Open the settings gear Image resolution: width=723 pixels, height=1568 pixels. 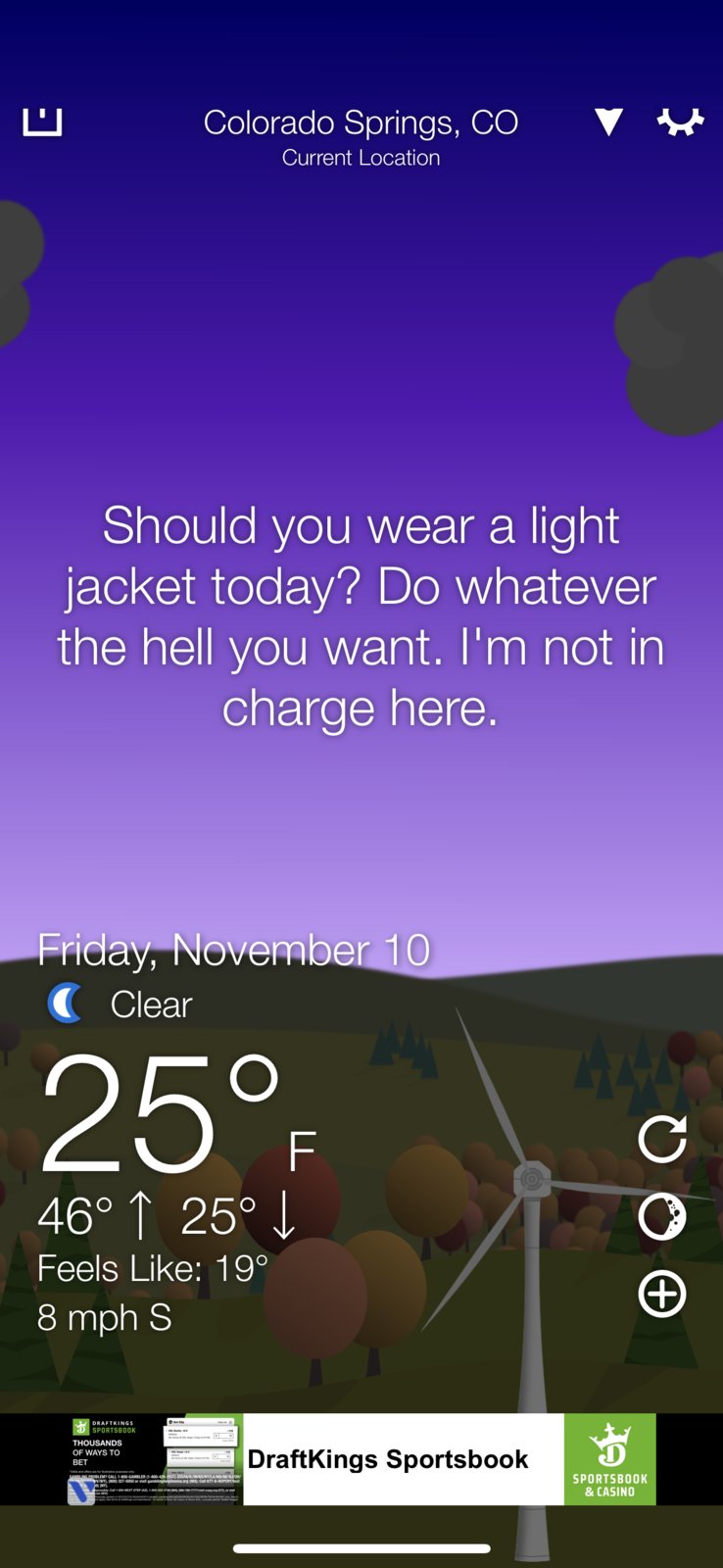tap(680, 122)
